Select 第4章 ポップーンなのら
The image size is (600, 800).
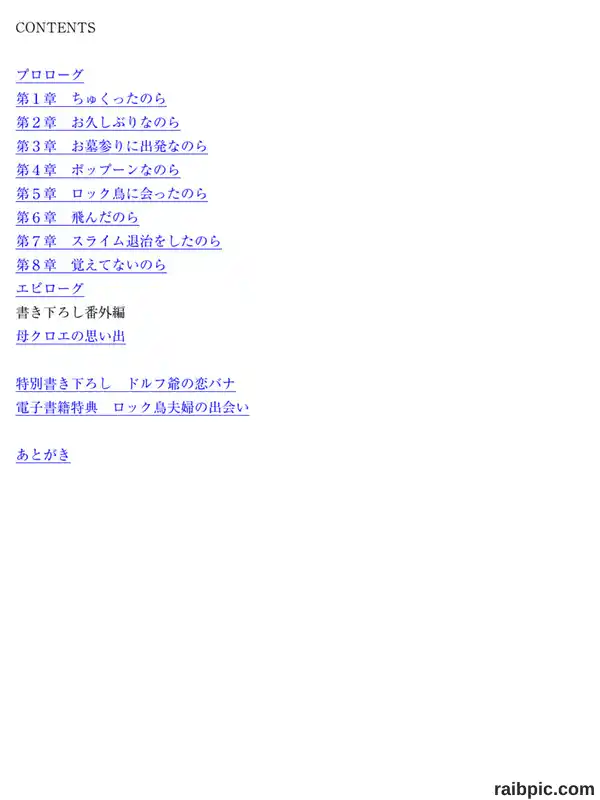(98, 170)
